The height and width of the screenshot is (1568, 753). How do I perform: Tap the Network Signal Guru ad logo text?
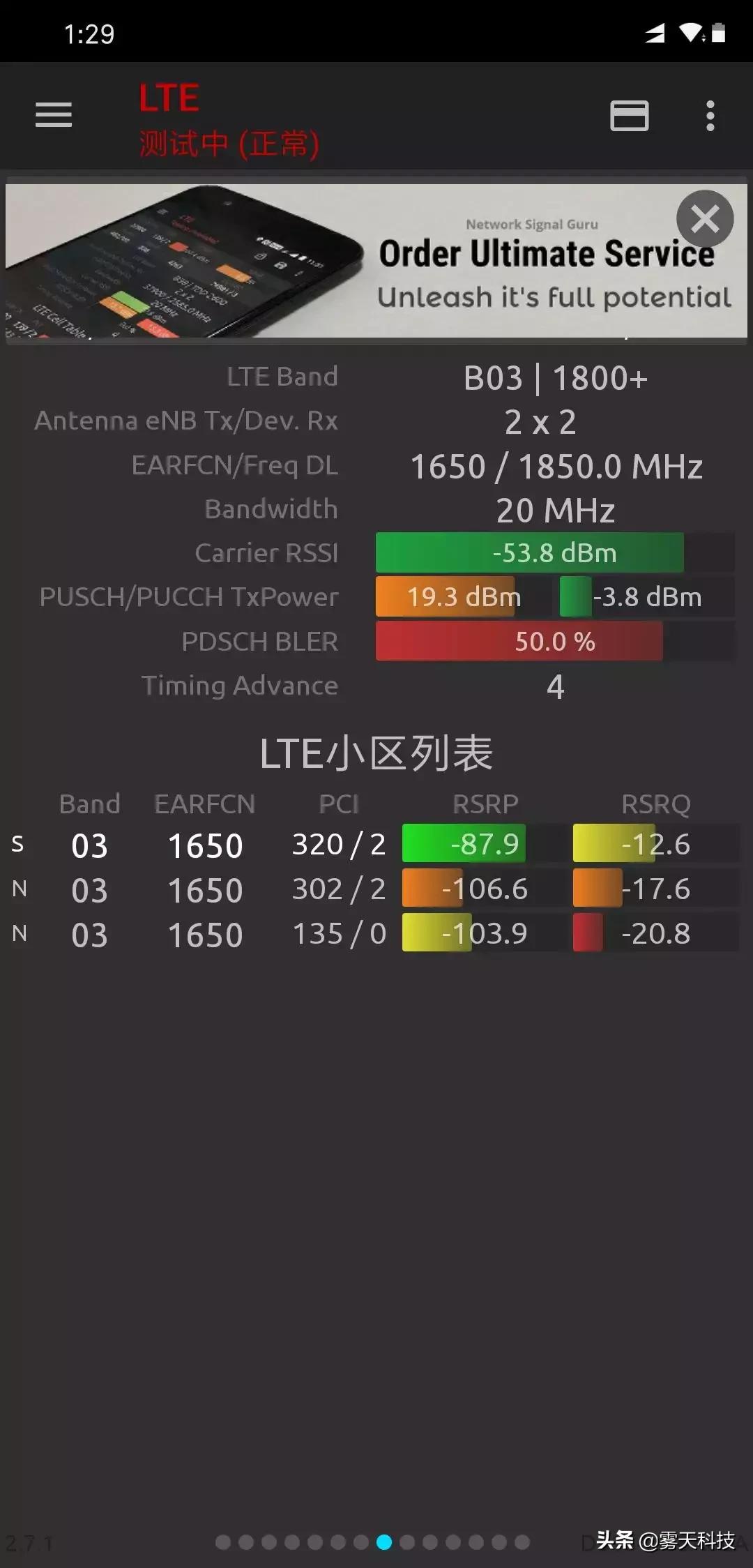click(x=533, y=225)
